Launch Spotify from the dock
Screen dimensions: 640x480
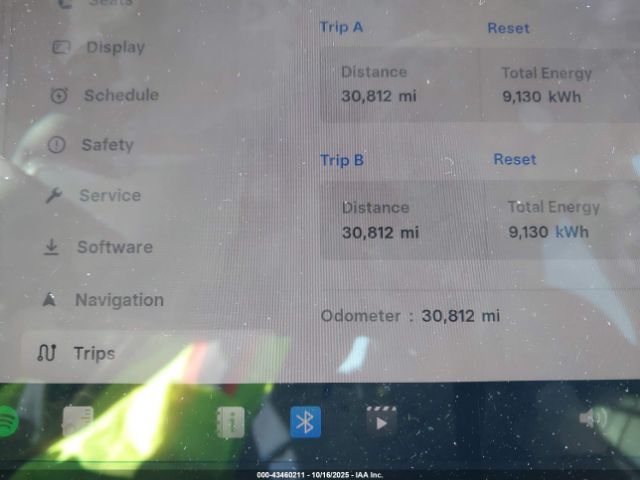(x=8, y=422)
